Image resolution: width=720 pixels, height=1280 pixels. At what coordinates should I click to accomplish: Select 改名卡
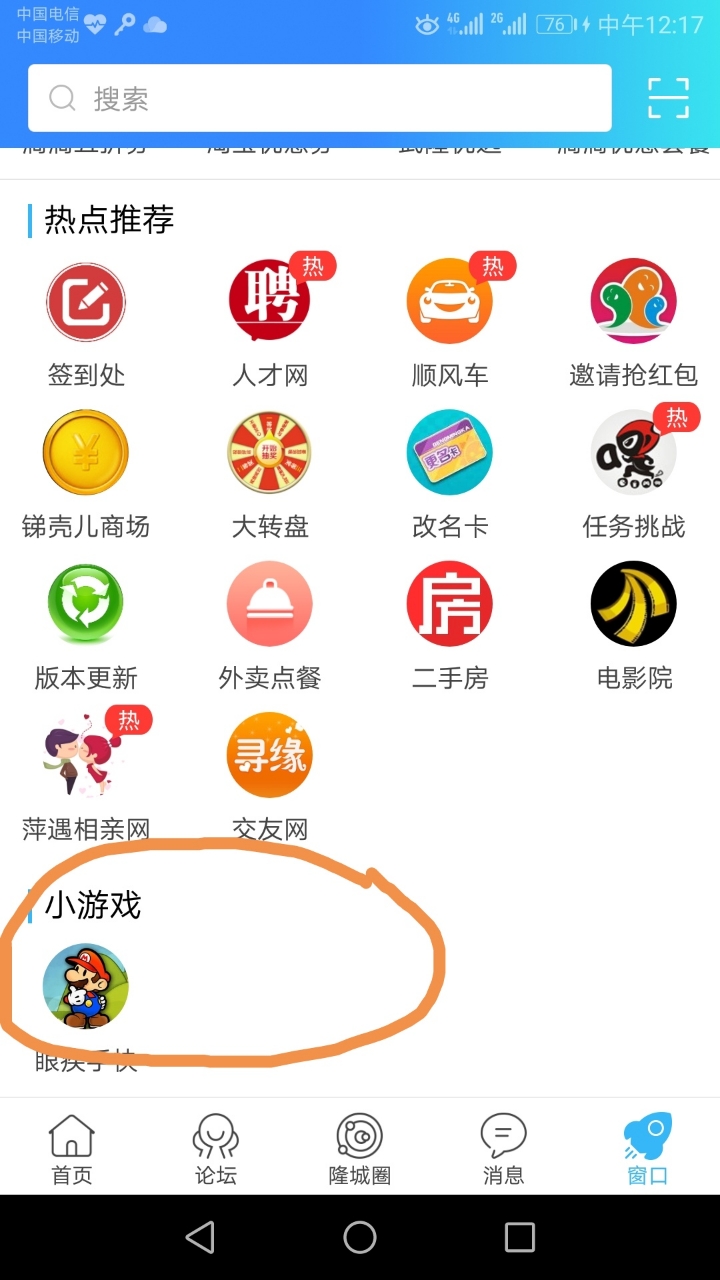point(450,453)
